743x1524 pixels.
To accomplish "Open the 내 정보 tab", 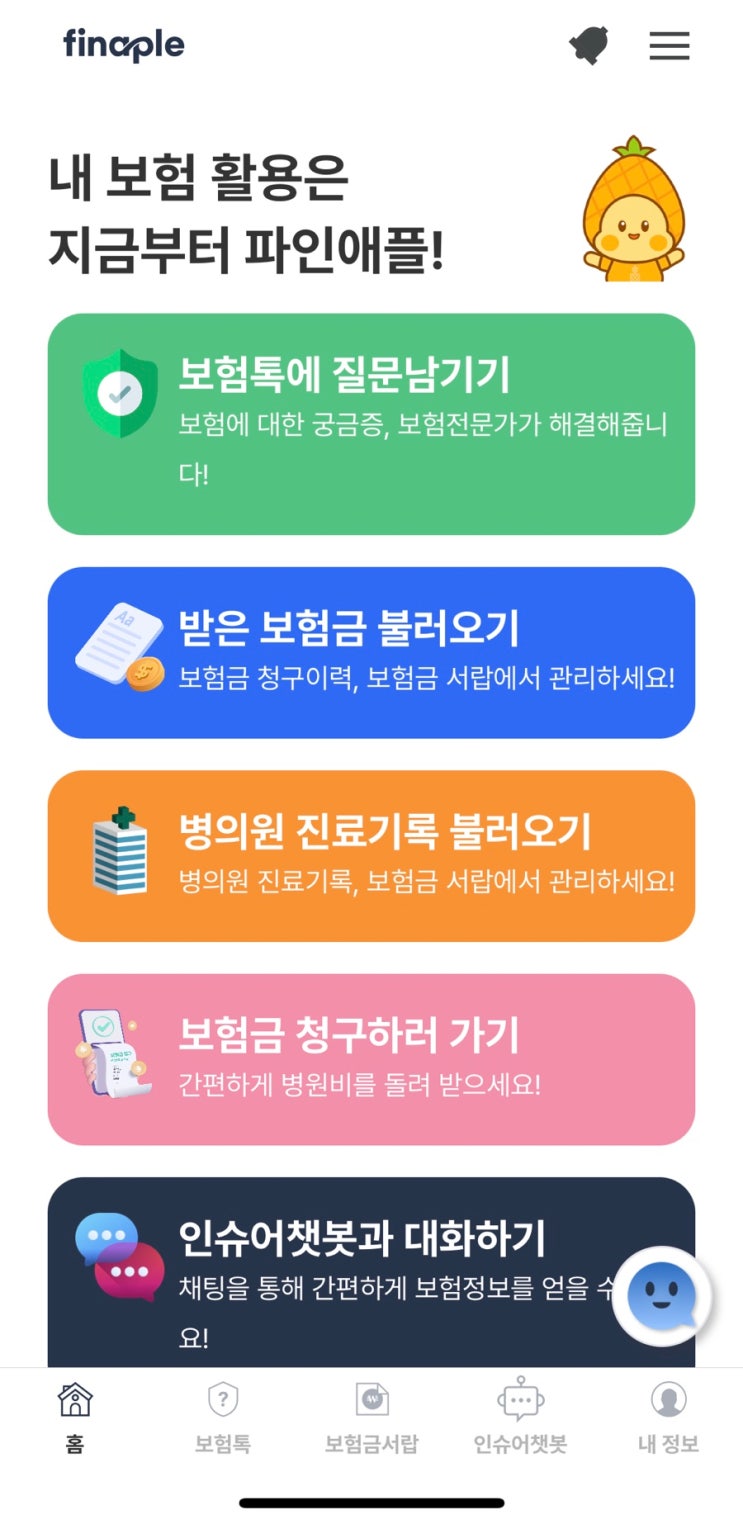I will tap(668, 1416).
